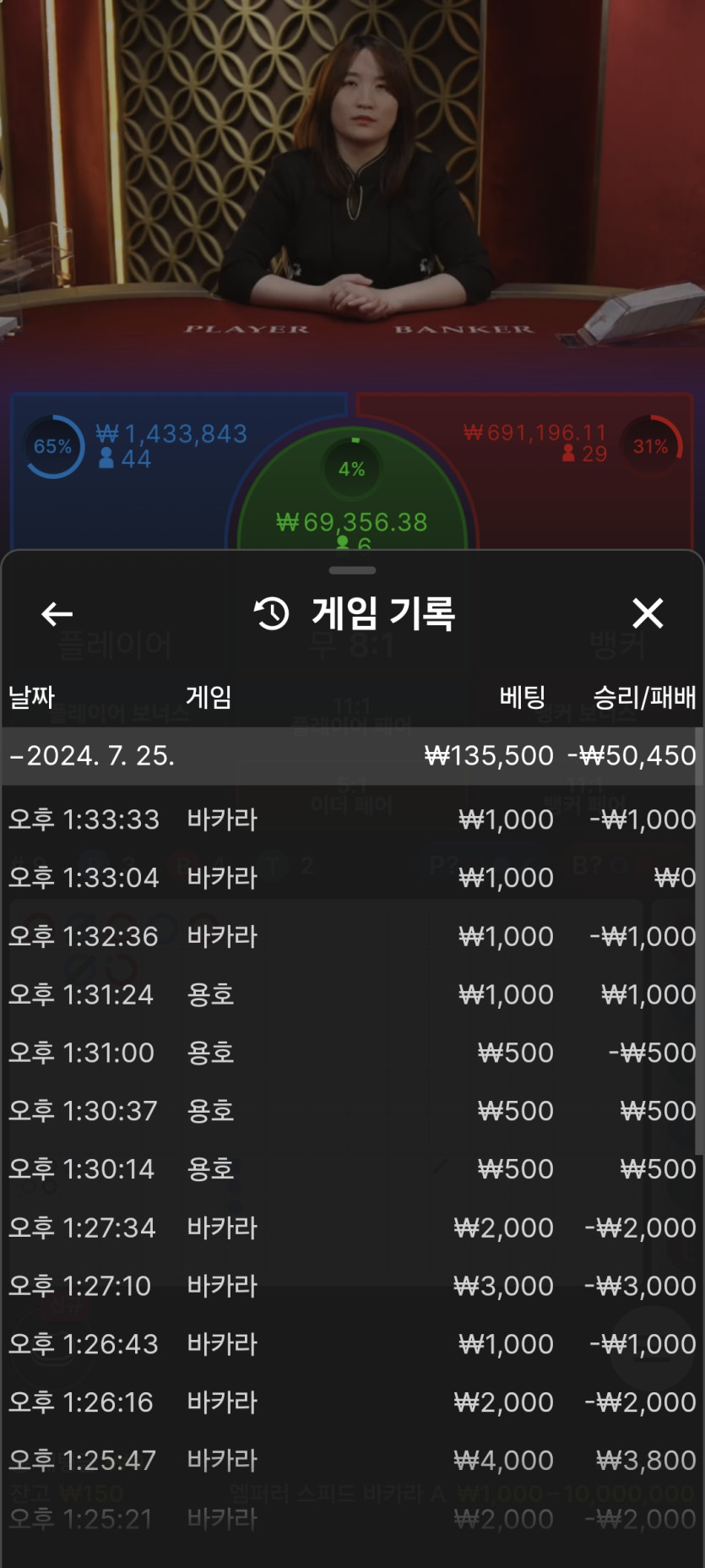View details of the 오후 1:32:36 바카라 round
The width and height of the screenshot is (705, 1568).
point(352,936)
